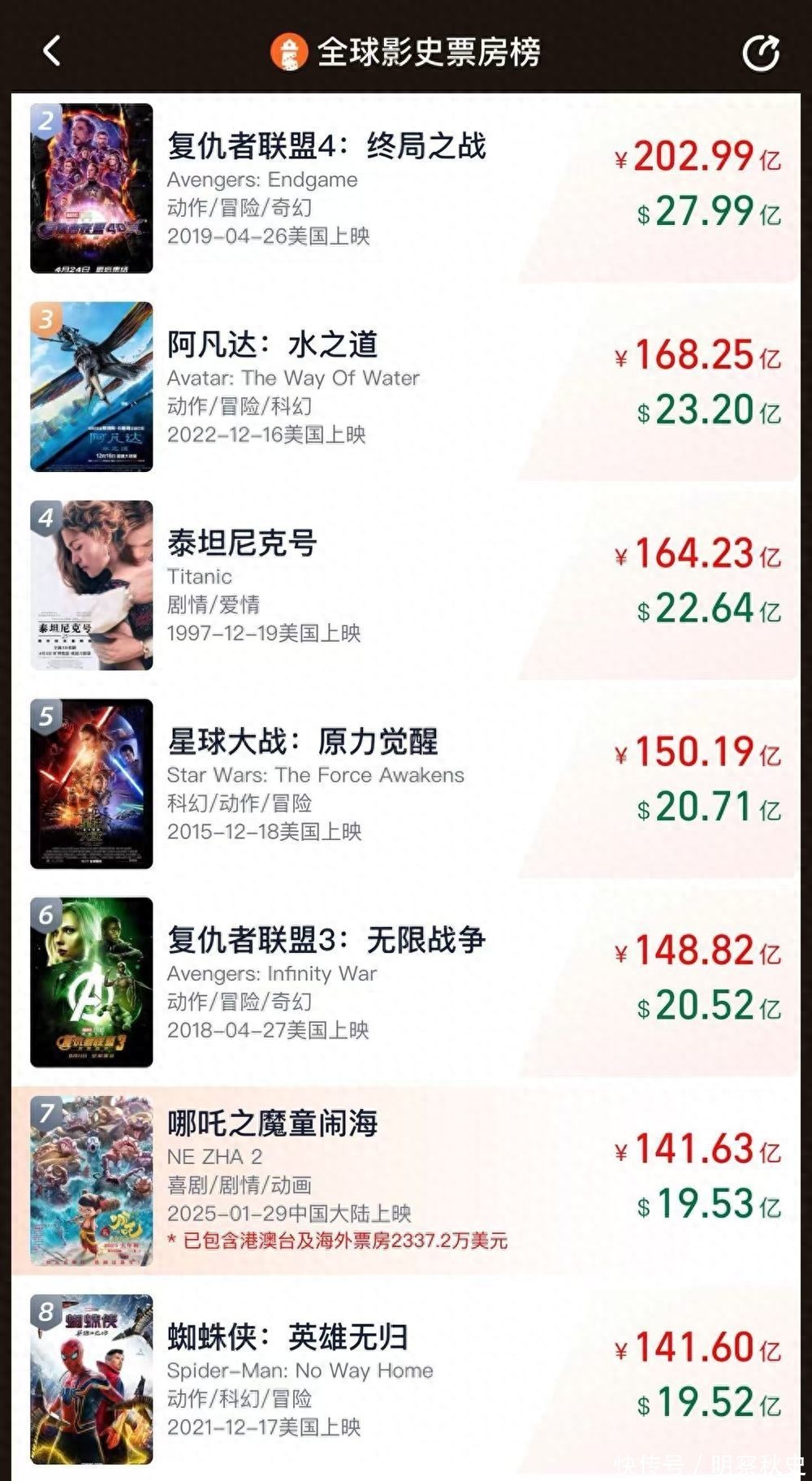View details for 阿凡达：水之道
812x1481 pixels.
click(x=273, y=345)
